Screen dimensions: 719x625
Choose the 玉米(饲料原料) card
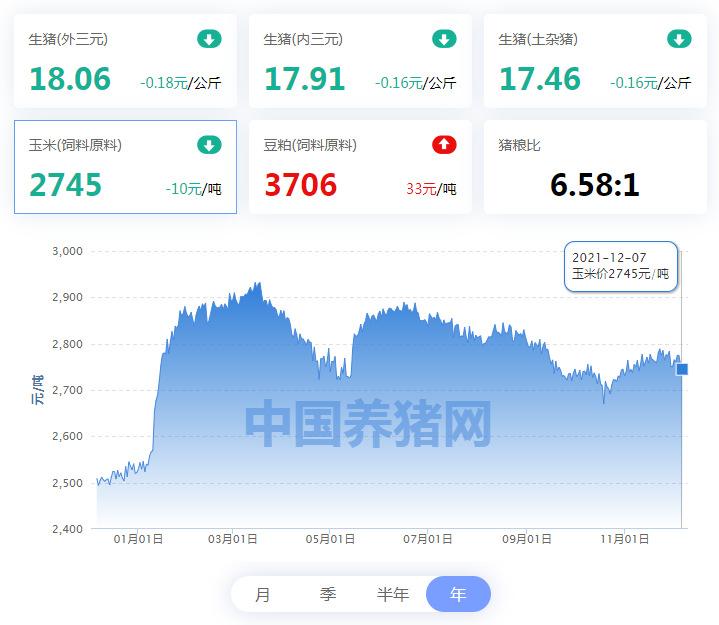(x=125, y=167)
